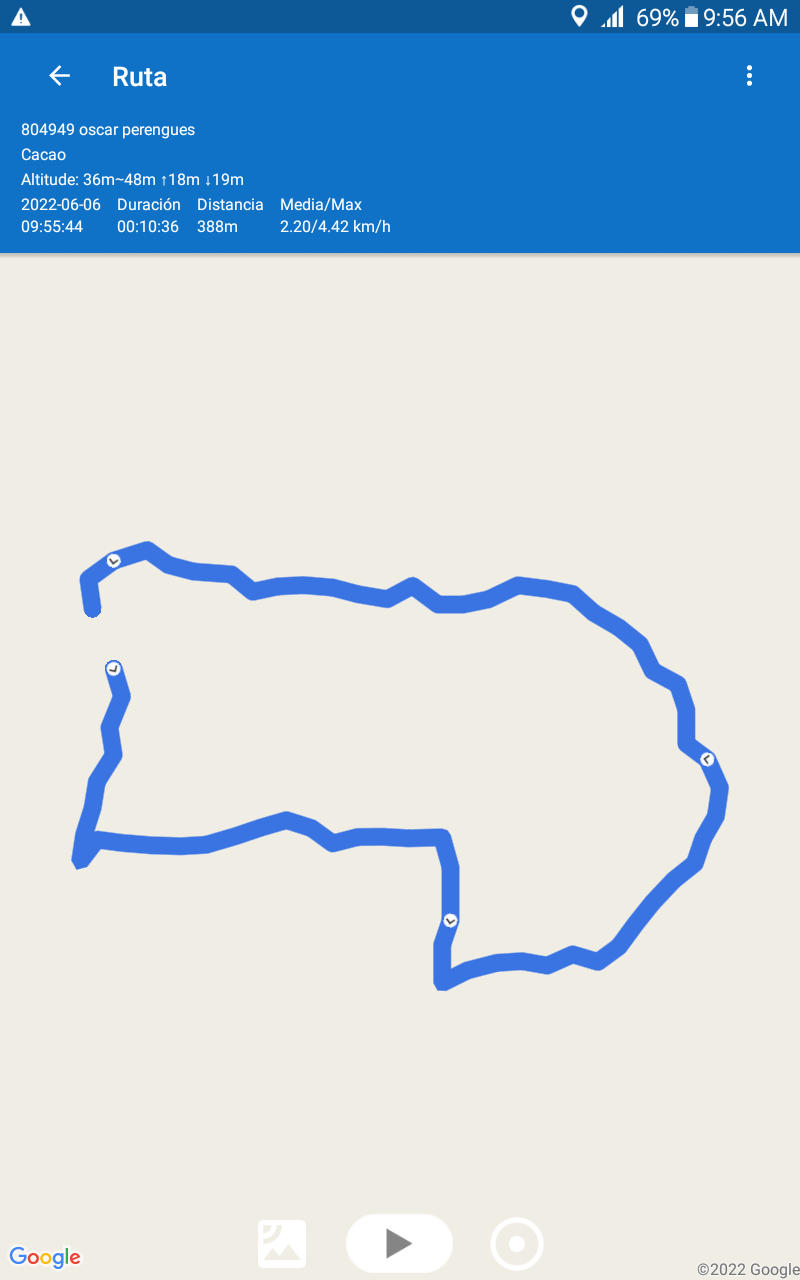Open the overflow menu
This screenshot has height=1280, width=800.
tap(749, 76)
